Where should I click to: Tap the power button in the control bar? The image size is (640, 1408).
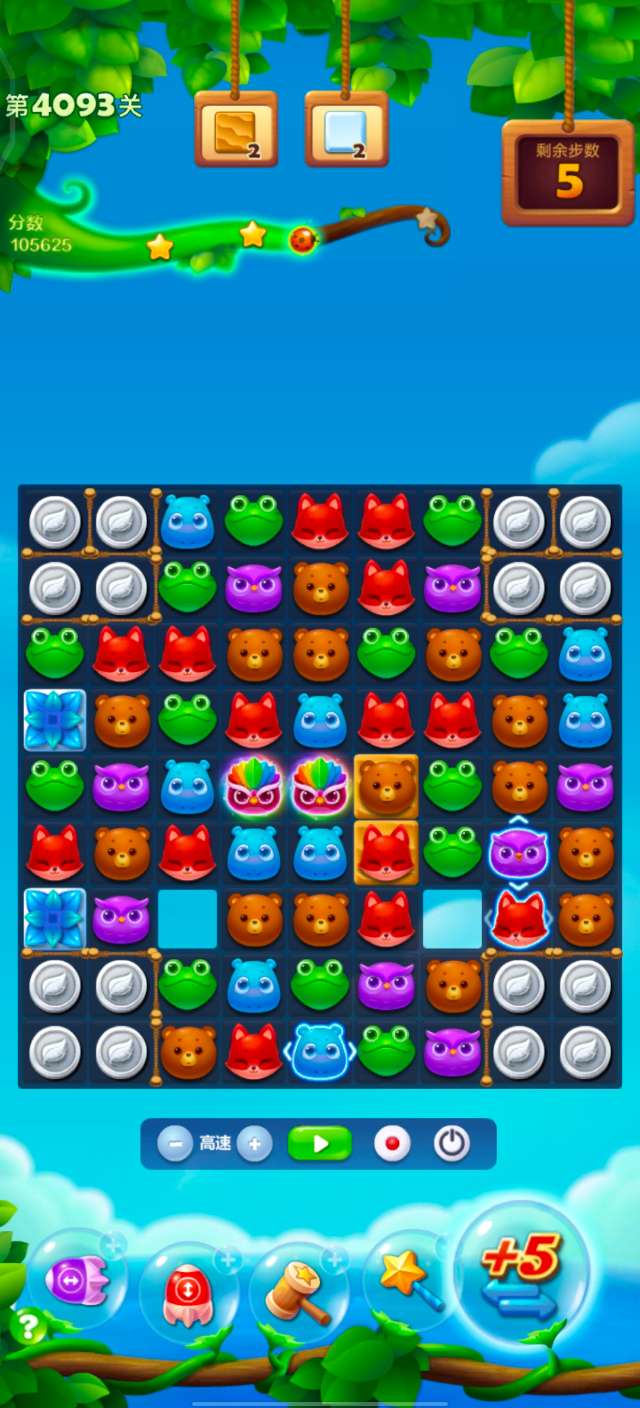click(x=451, y=1143)
